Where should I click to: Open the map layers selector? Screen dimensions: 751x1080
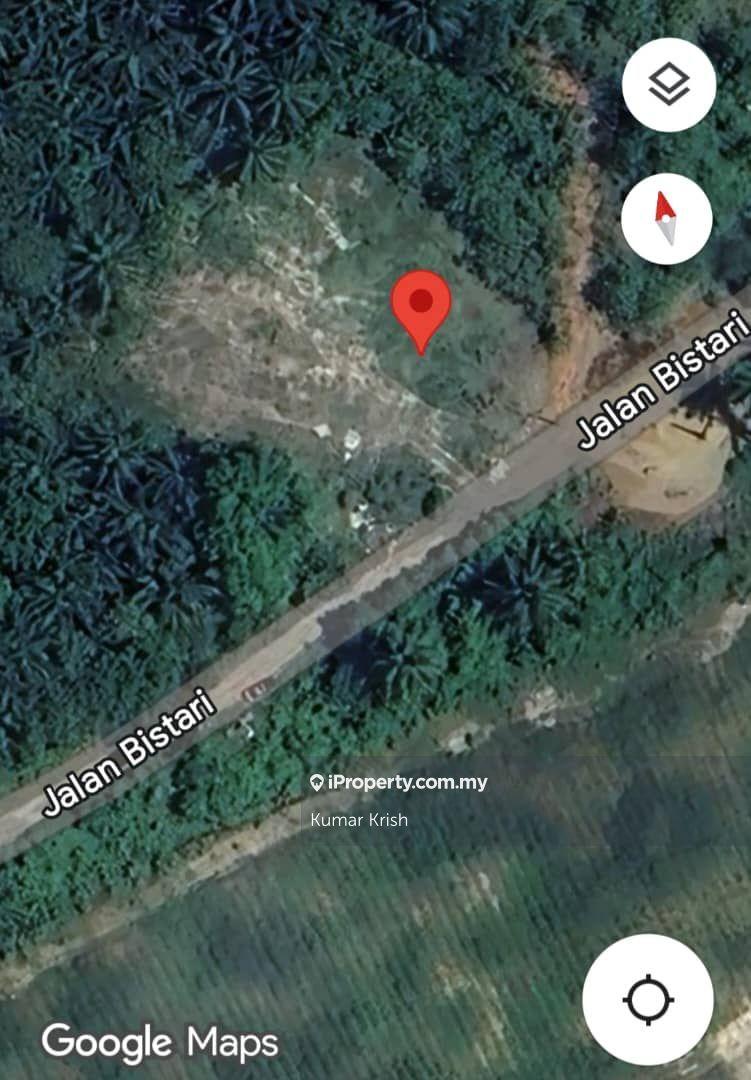tap(668, 85)
